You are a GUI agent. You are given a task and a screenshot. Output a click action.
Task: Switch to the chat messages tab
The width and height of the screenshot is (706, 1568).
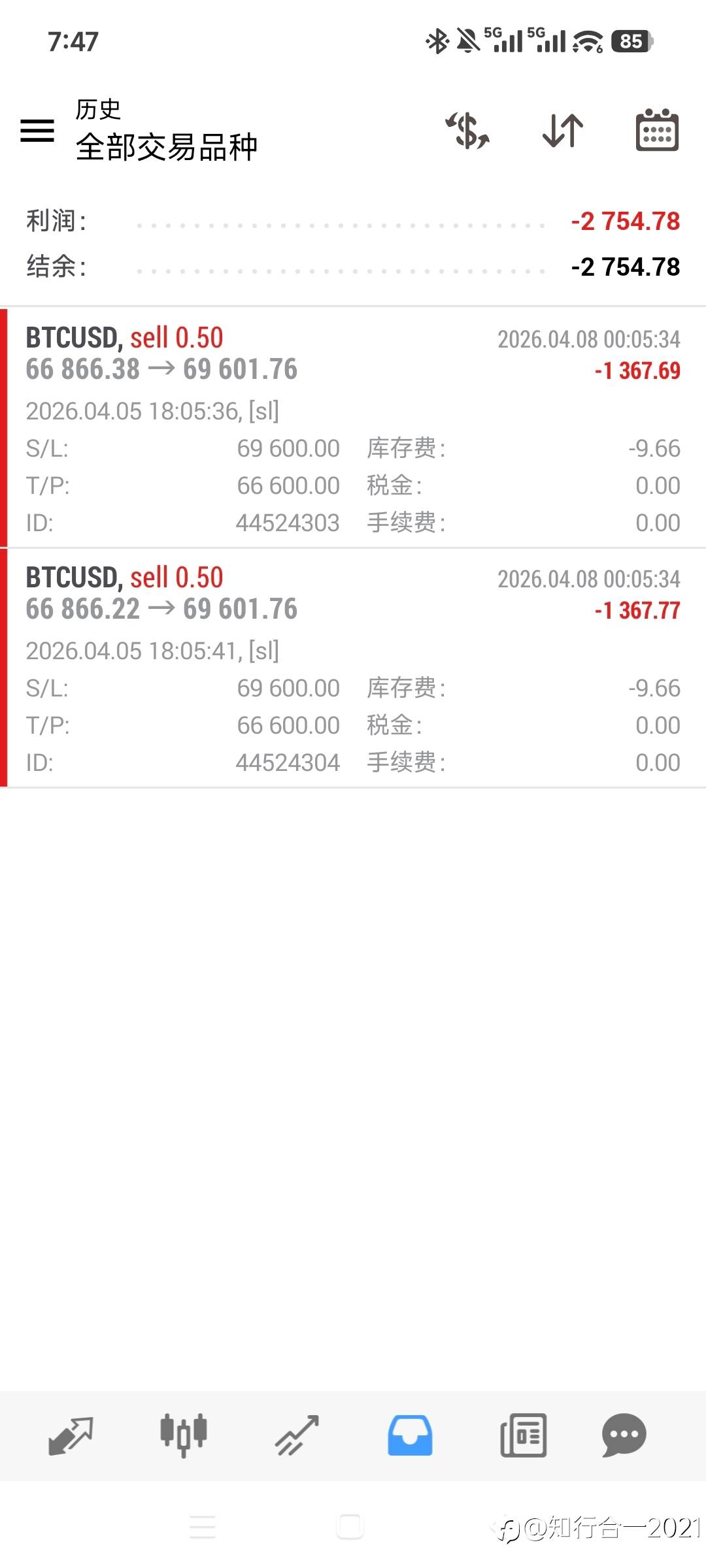click(624, 1435)
